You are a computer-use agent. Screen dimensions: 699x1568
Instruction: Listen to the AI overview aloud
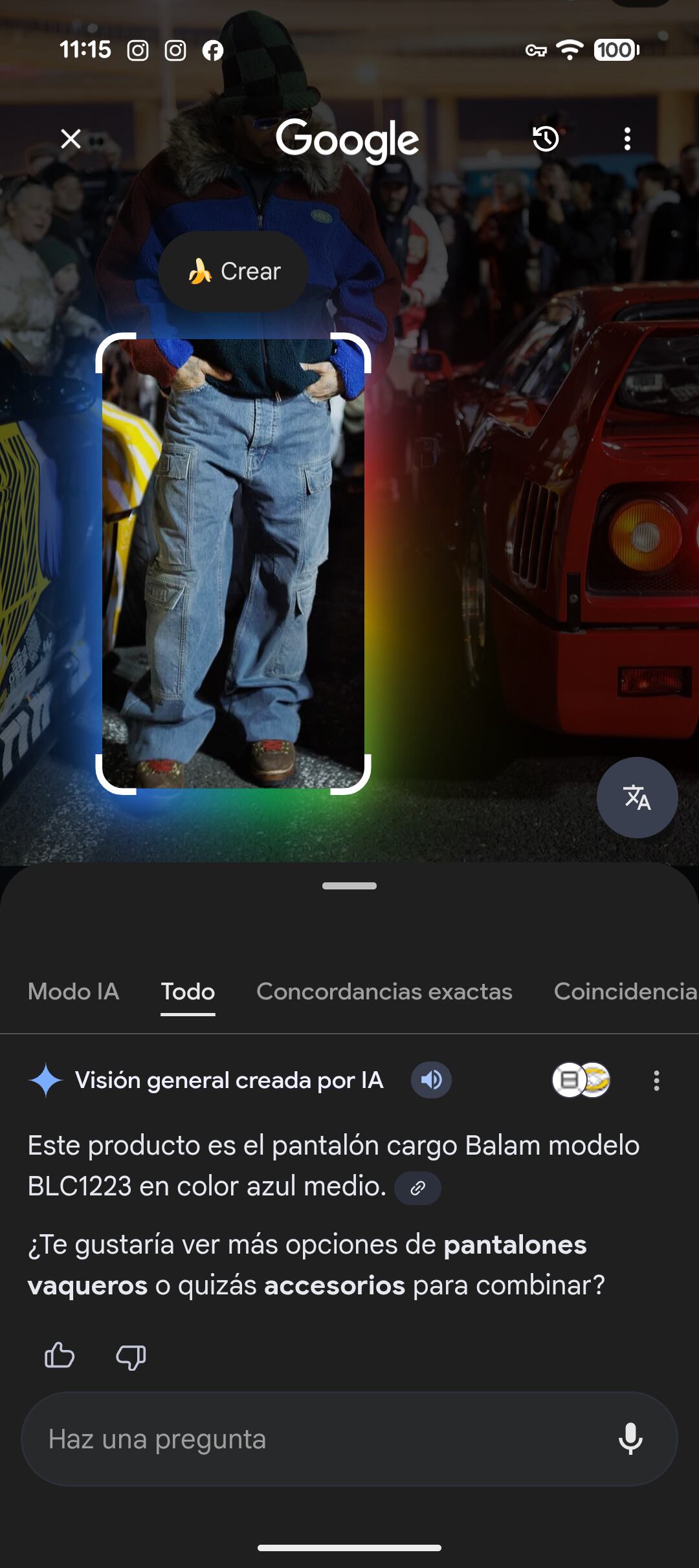click(x=431, y=1080)
